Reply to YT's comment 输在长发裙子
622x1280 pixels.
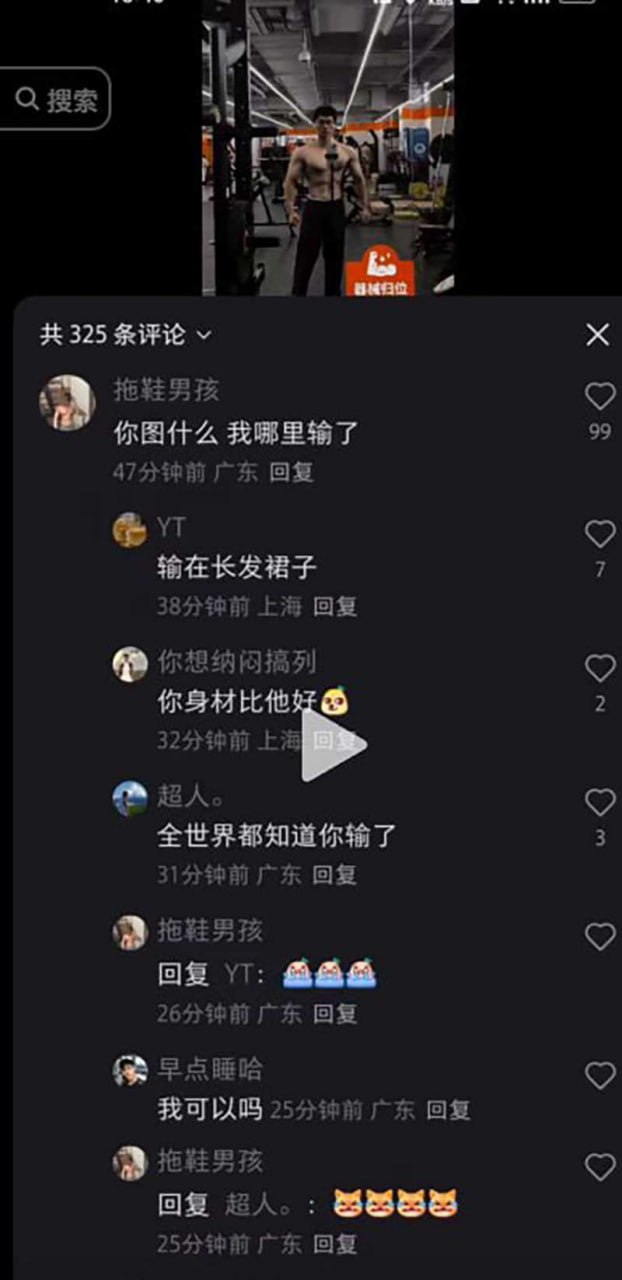[334, 606]
